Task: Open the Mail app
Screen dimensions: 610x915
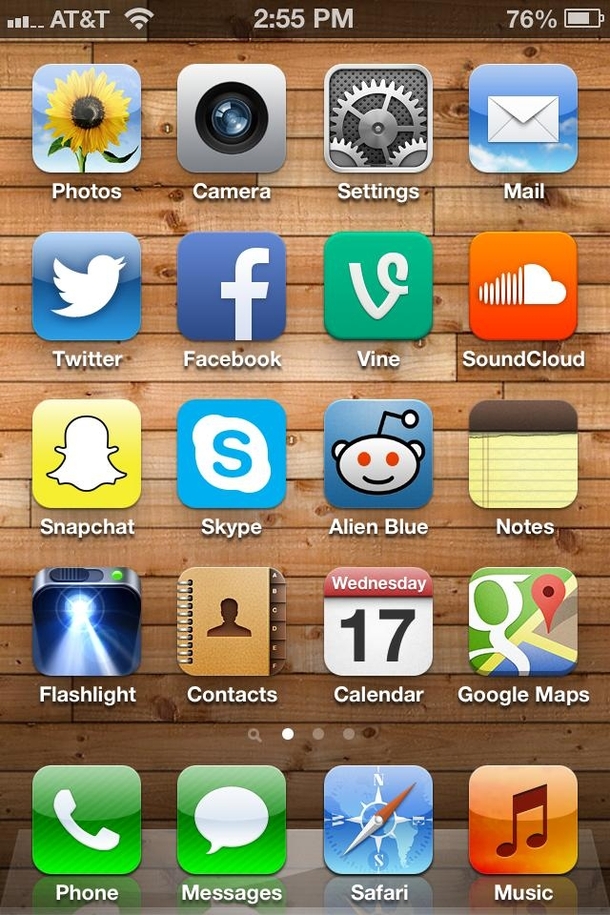Action: 523,119
